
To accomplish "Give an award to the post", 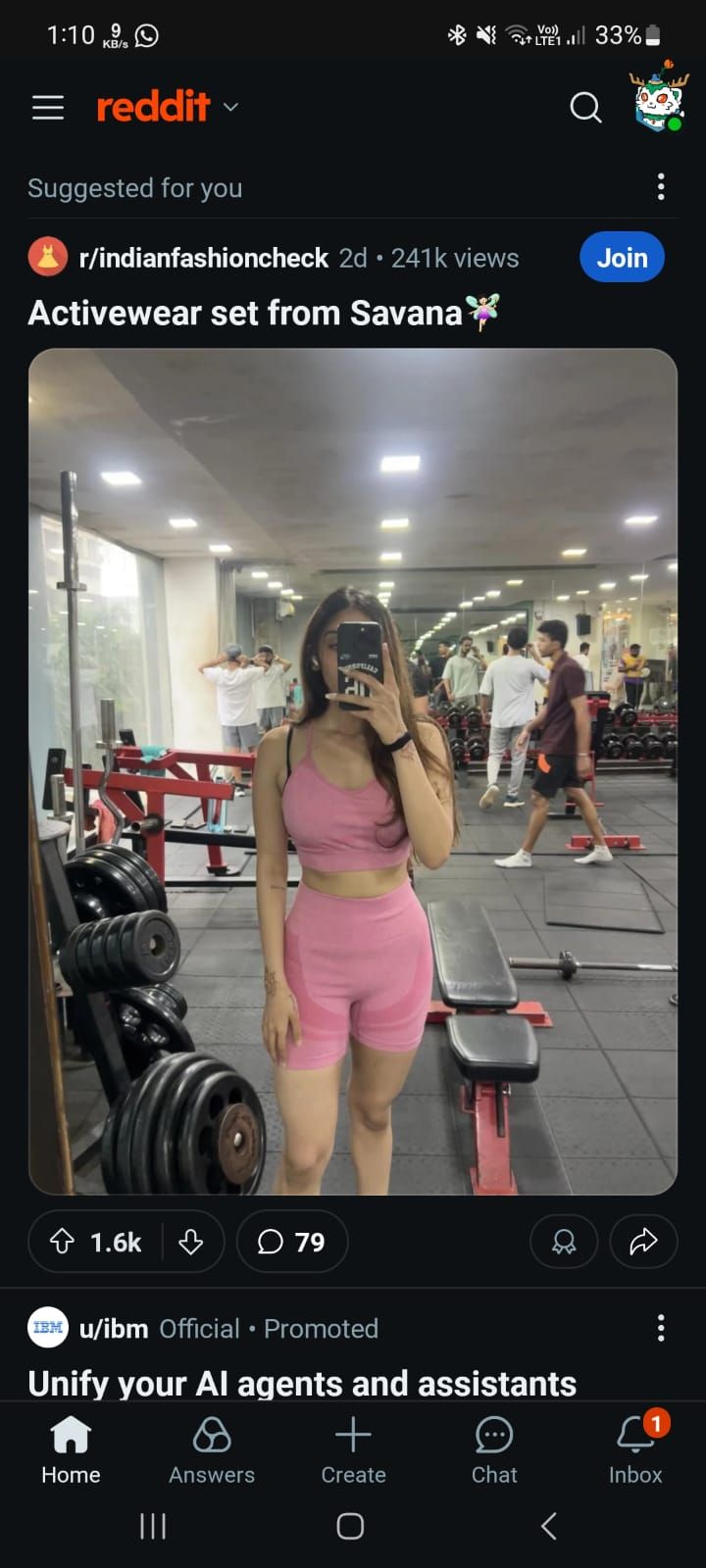I will coord(564,1242).
